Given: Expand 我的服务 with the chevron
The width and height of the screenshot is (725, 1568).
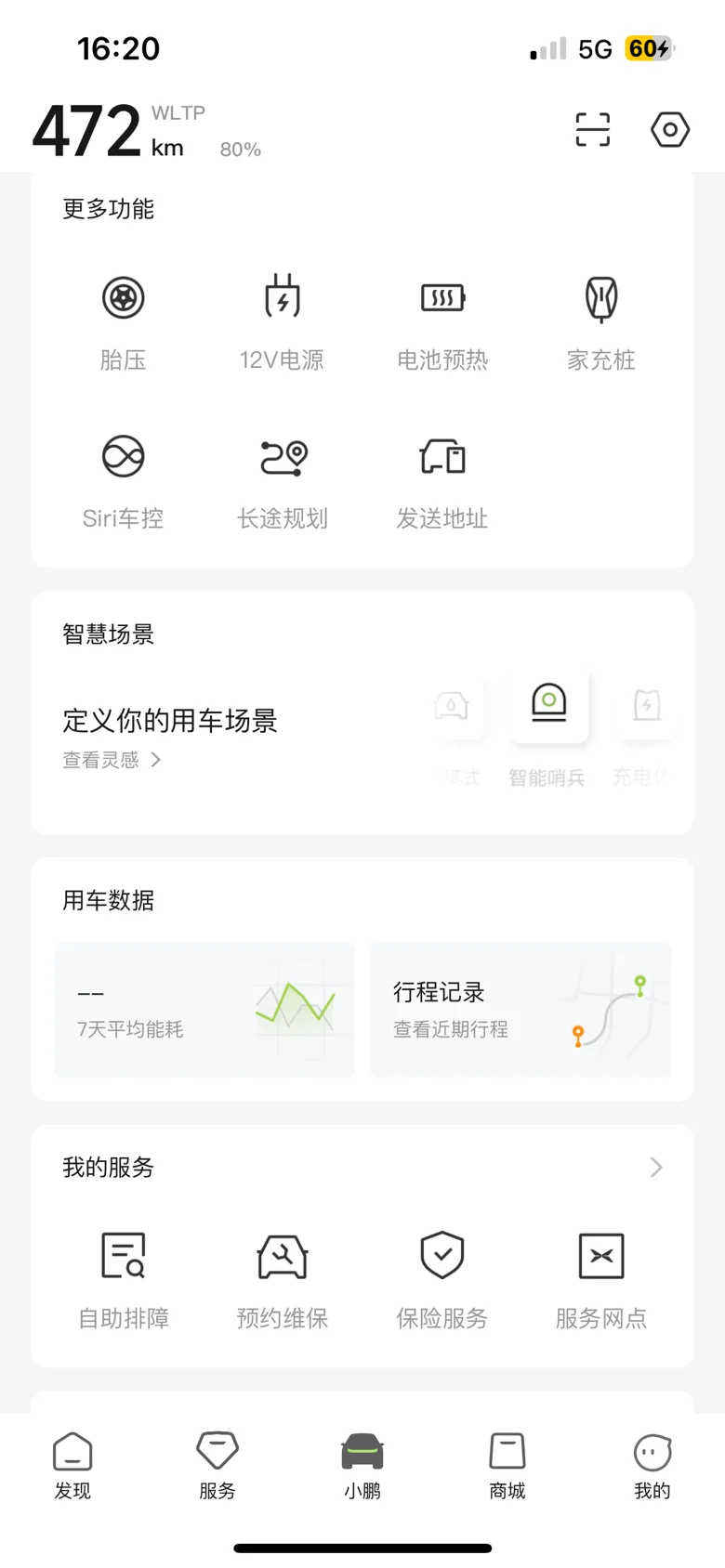Looking at the screenshot, I should 655,1167.
